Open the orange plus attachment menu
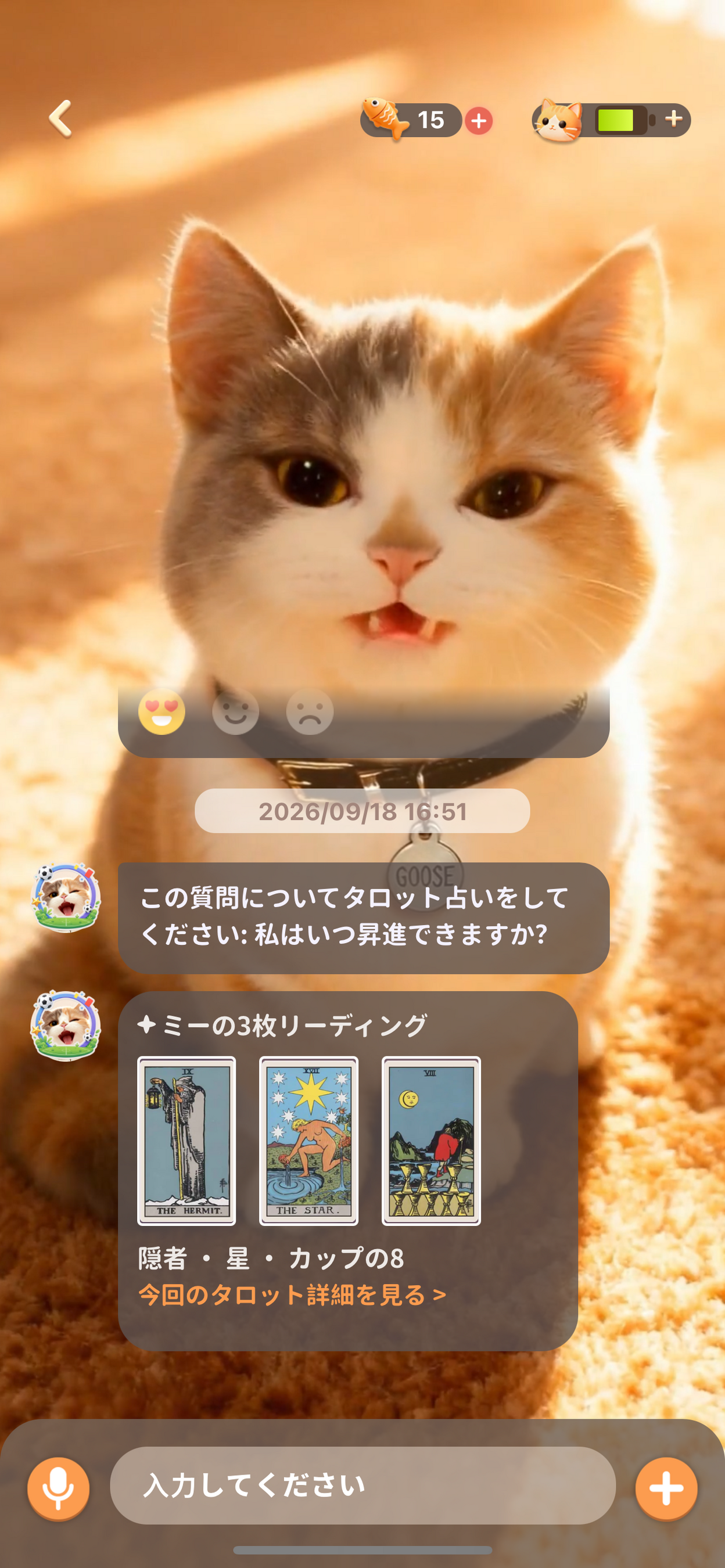The image size is (725, 1568). [666, 1488]
